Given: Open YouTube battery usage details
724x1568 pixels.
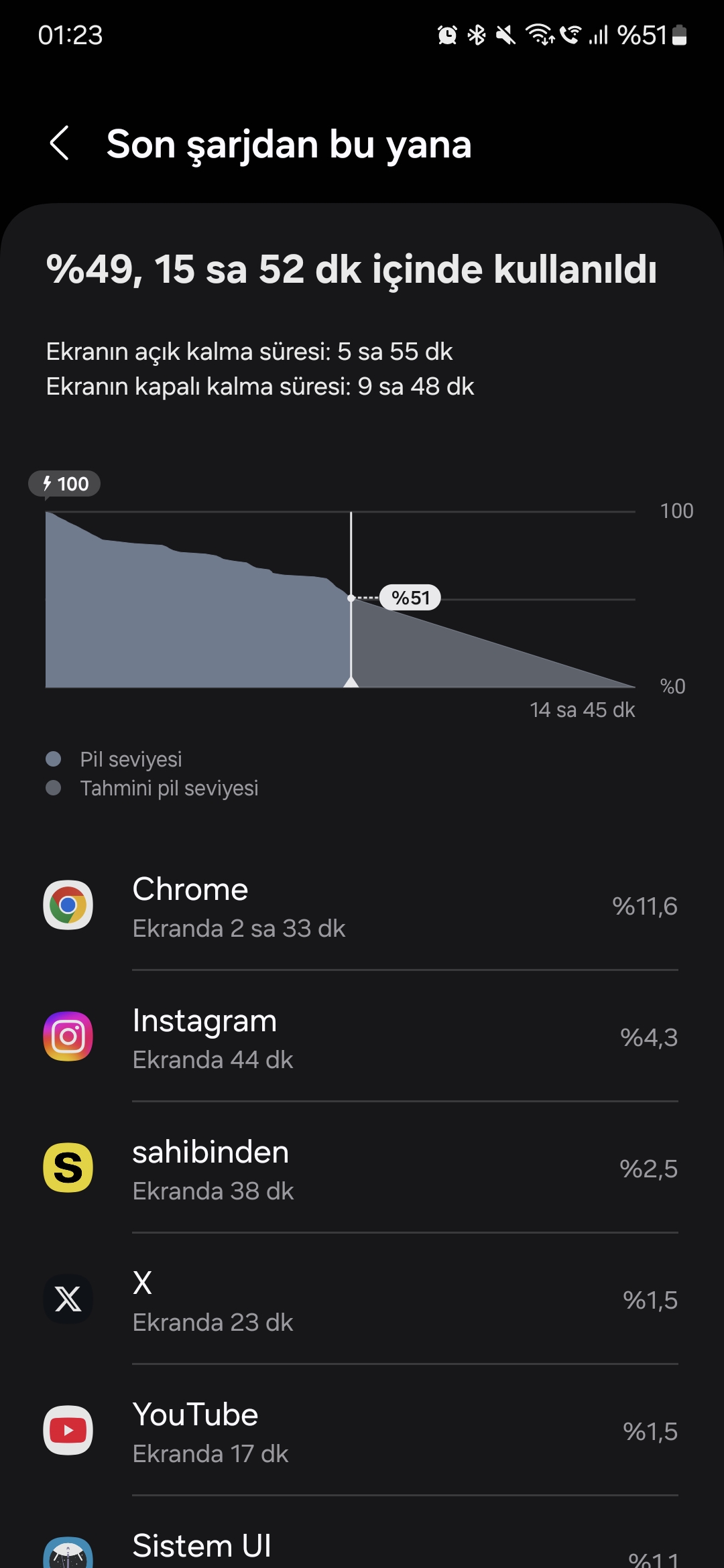Looking at the screenshot, I should point(362,1431).
